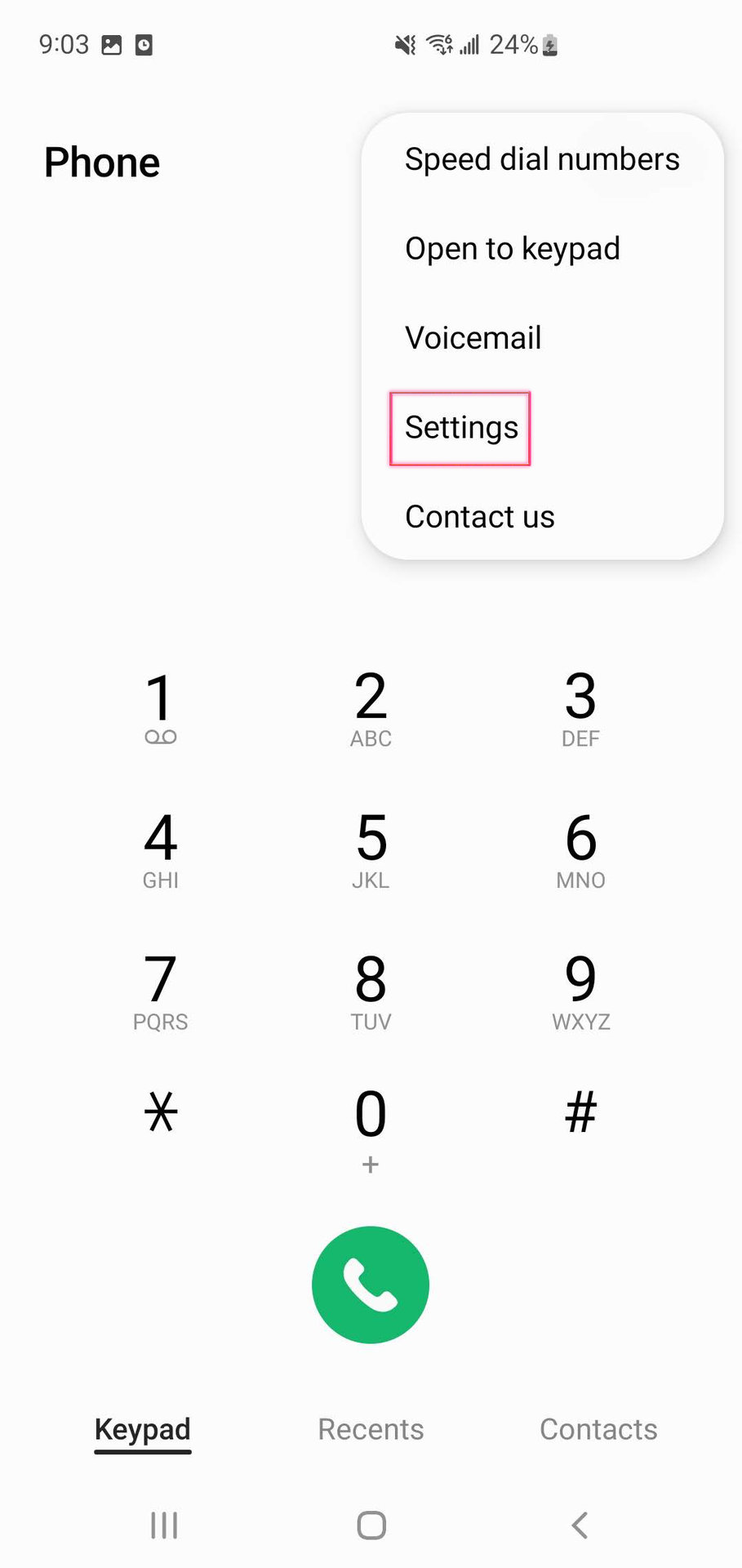
Task: Tap the 8 TUV key
Action: tap(371, 990)
